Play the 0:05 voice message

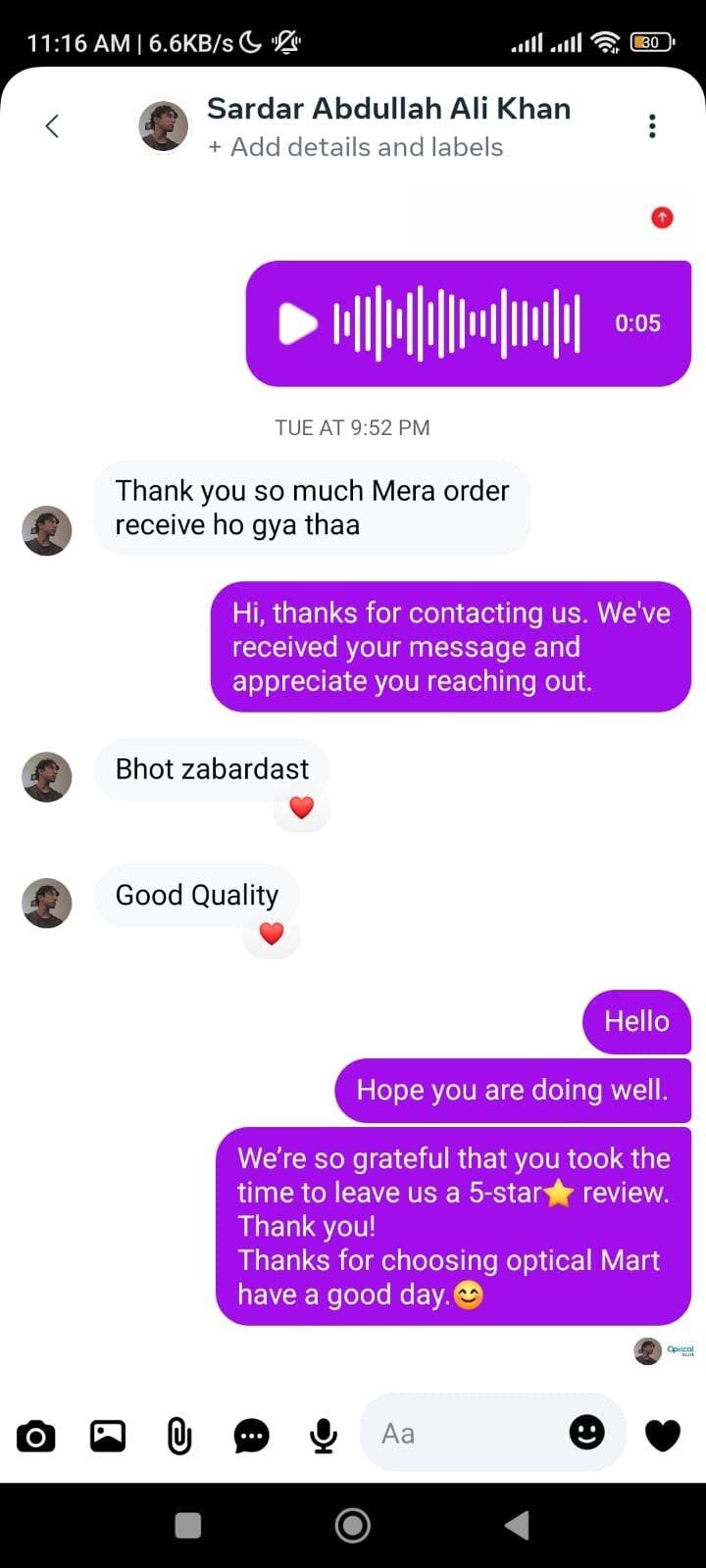(x=298, y=323)
